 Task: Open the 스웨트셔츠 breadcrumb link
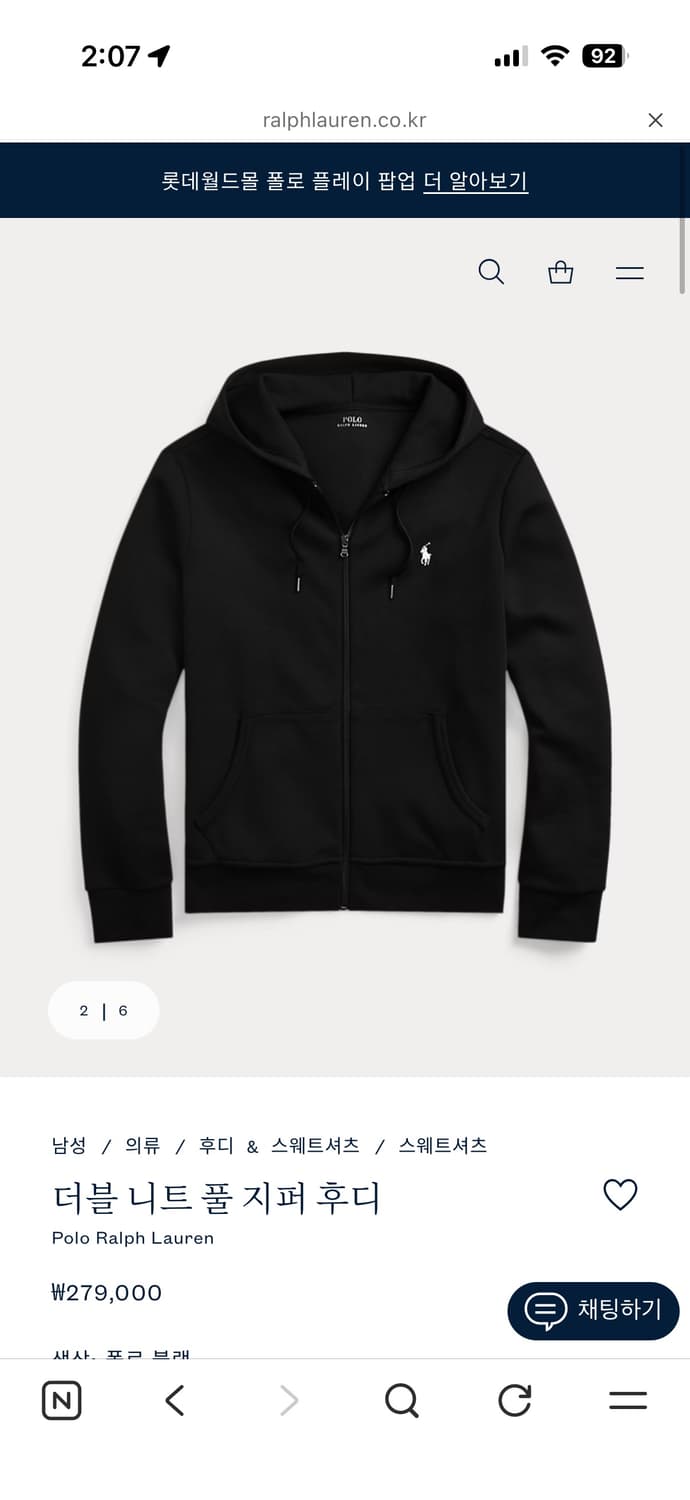tap(443, 1145)
